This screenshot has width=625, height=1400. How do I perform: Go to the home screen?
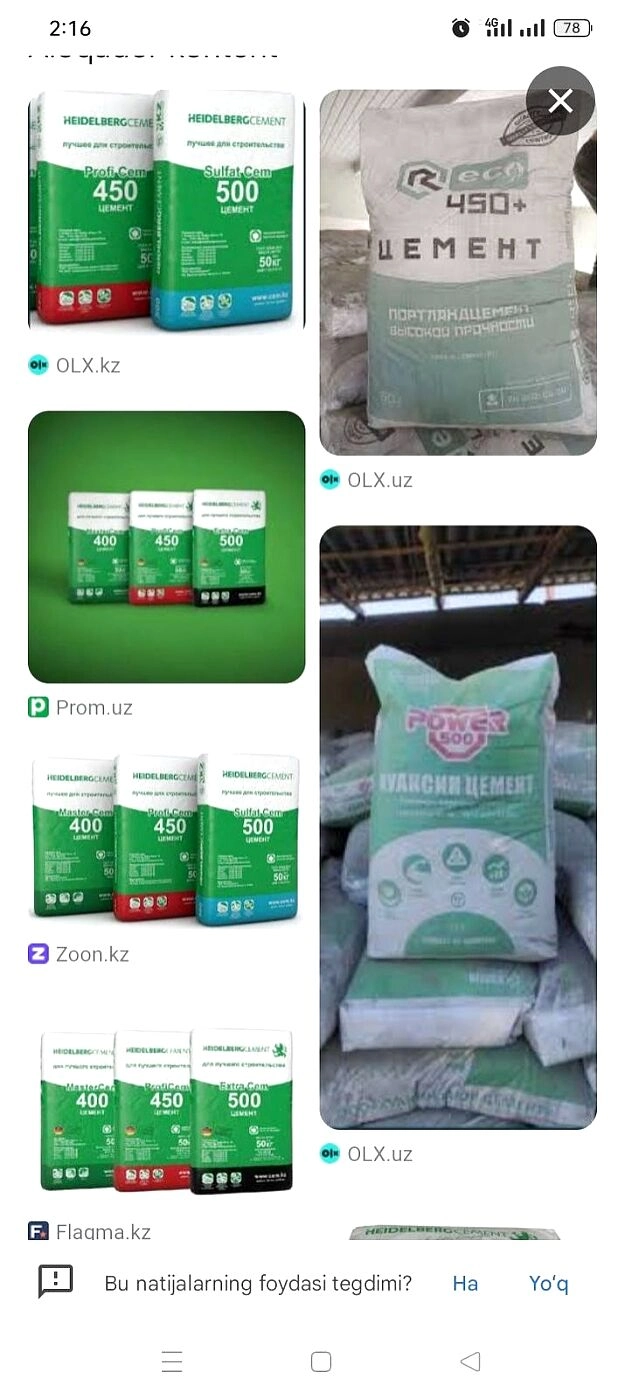click(x=321, y=1361)
